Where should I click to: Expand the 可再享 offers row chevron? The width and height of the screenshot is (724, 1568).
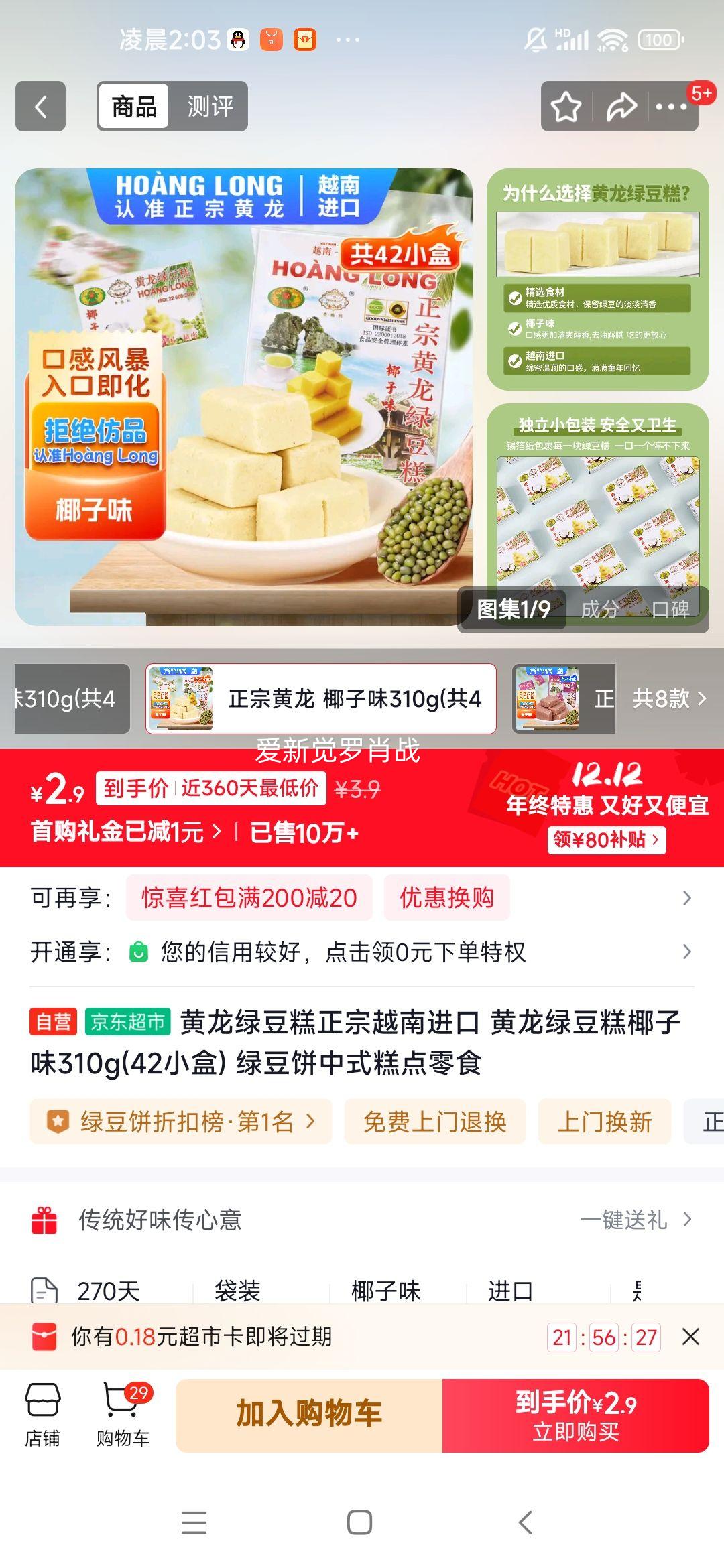(685, 897)
